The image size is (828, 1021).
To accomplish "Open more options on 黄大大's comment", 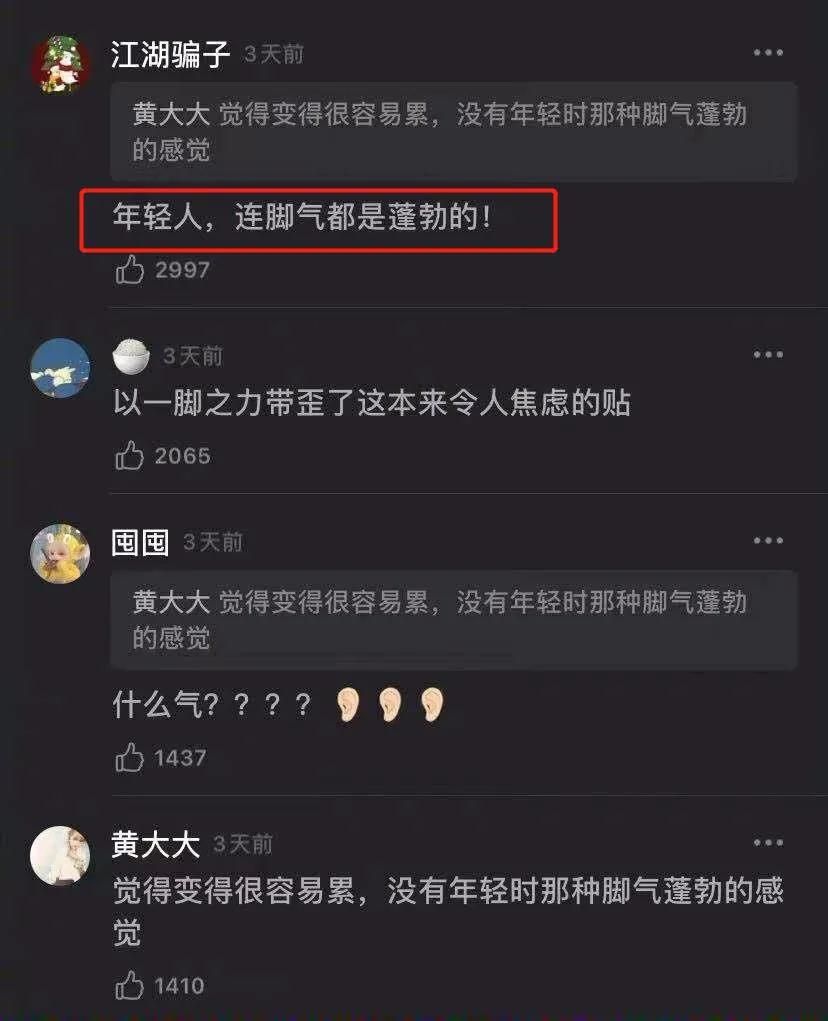I will click(x=768, y=843).
